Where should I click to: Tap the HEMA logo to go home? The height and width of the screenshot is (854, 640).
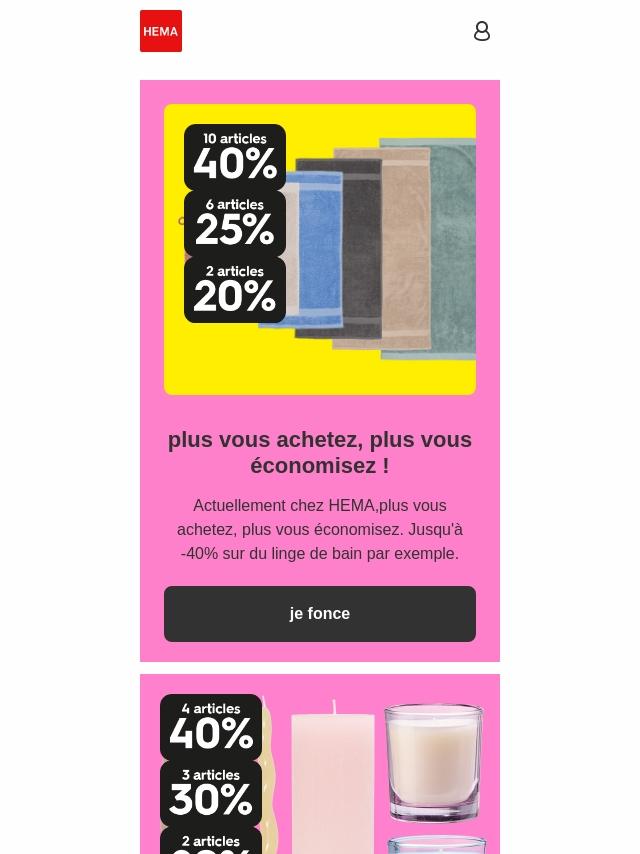click(161, 31)
